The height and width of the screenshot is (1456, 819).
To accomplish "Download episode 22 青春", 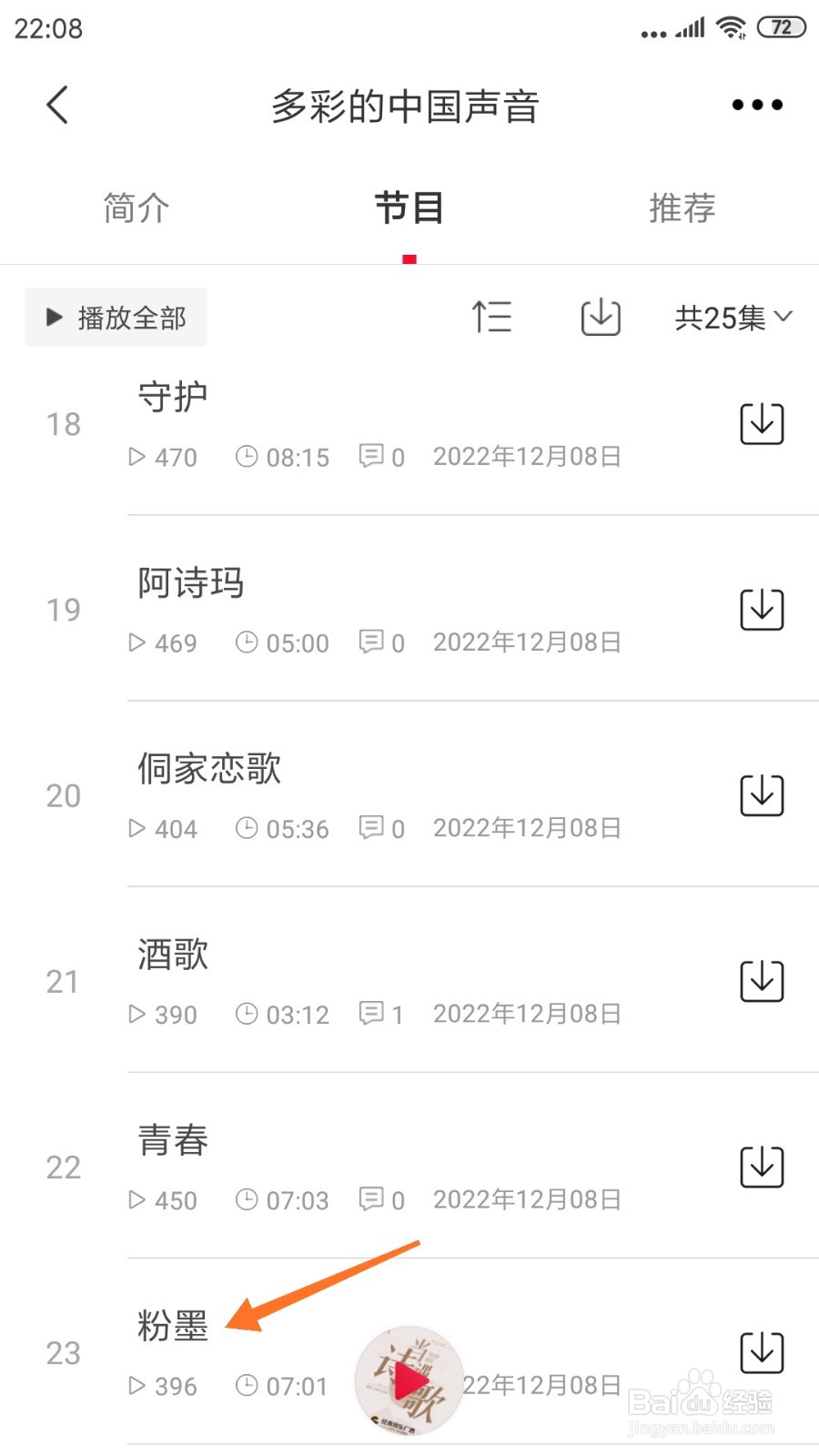I will (762, 1167).
